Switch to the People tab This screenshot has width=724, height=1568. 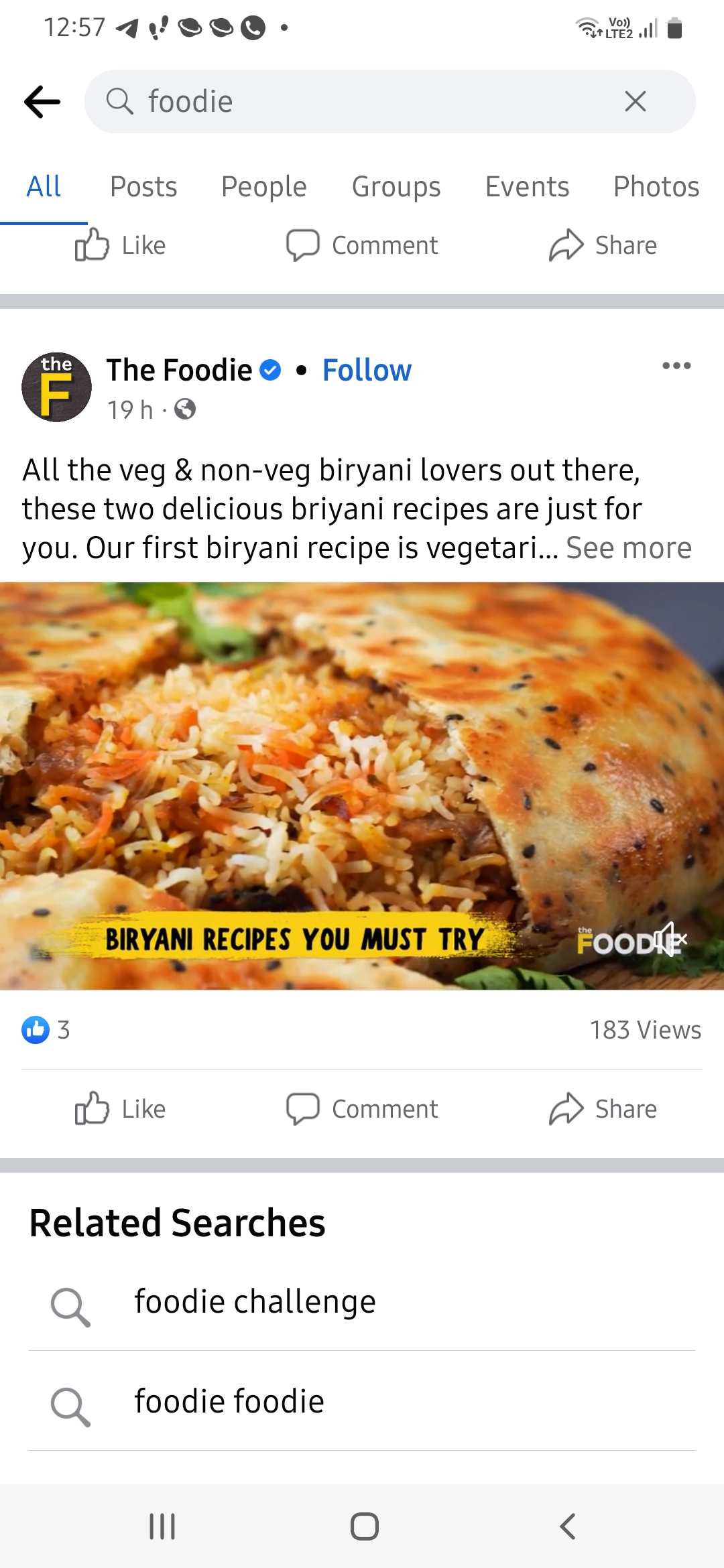click(264, 186)
